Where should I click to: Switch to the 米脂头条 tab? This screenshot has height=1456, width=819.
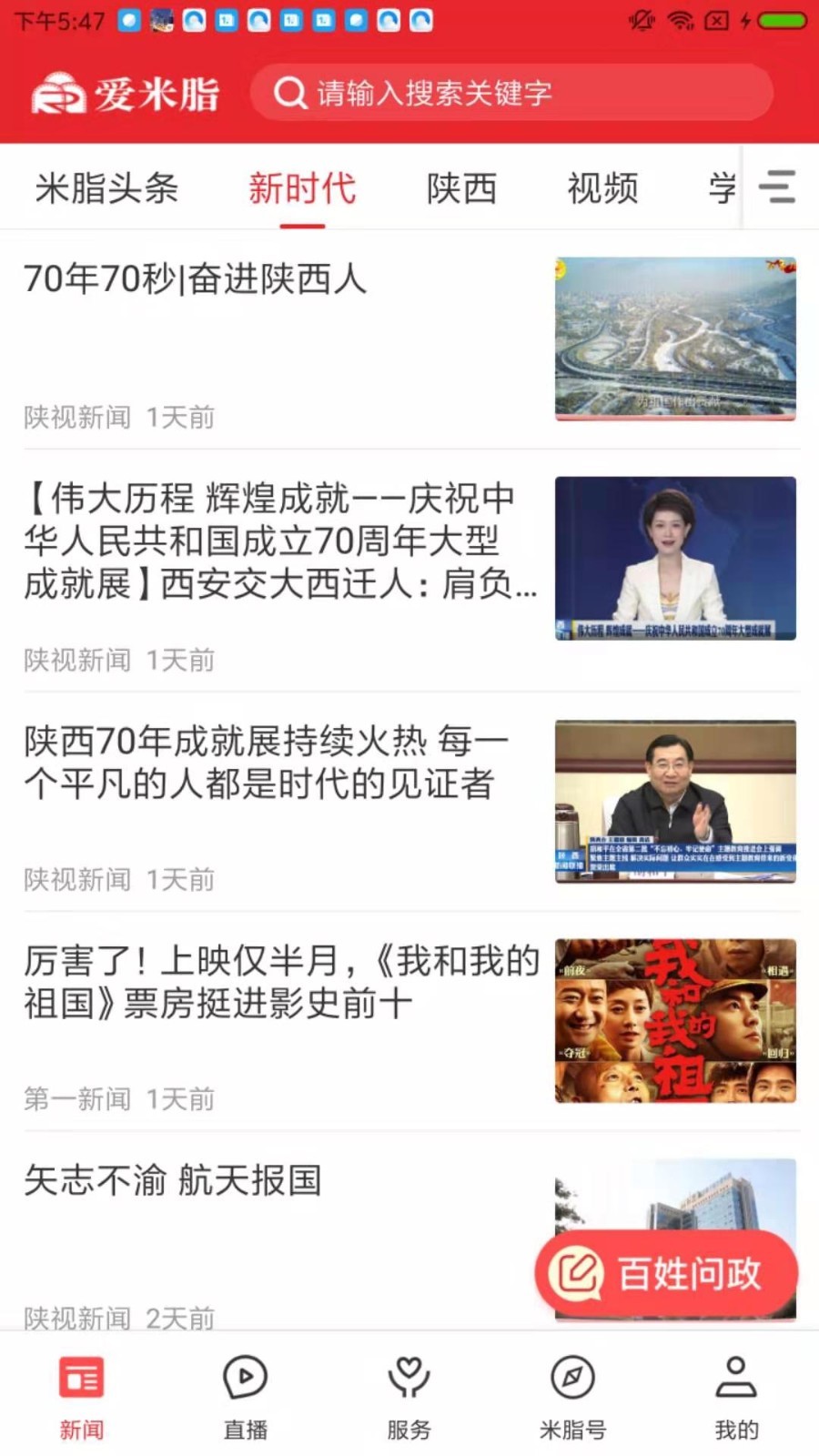106,187
